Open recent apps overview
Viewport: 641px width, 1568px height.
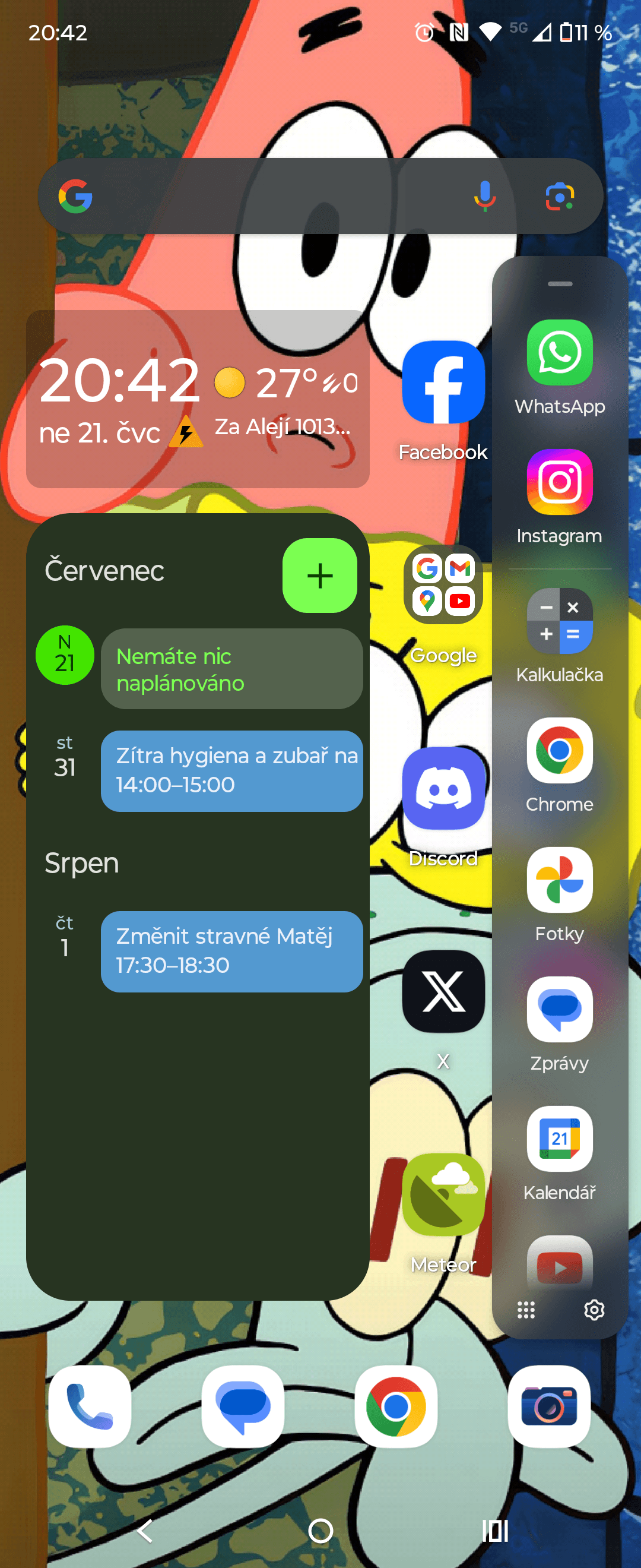click(x=495, y=1530)
